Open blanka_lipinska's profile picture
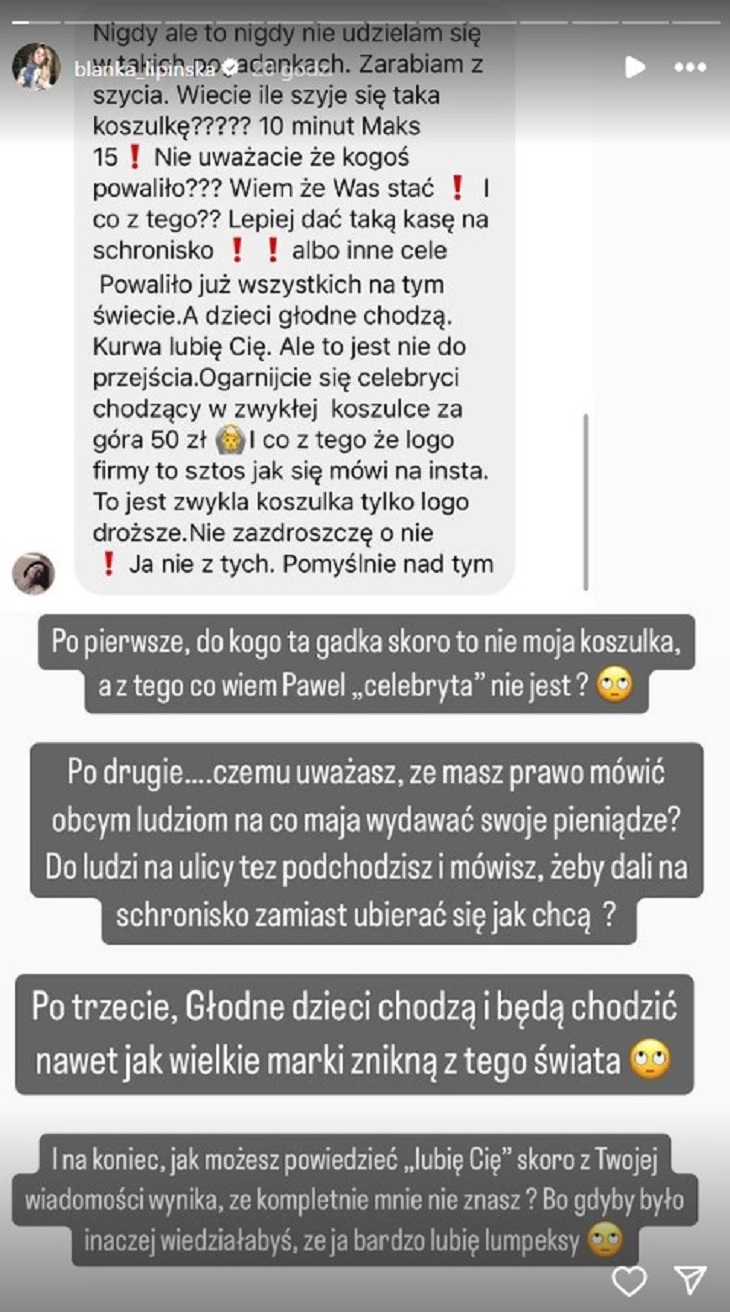The height and width of the screenshot is (1312, 730). pyautogui.click(x=36, y=67)
